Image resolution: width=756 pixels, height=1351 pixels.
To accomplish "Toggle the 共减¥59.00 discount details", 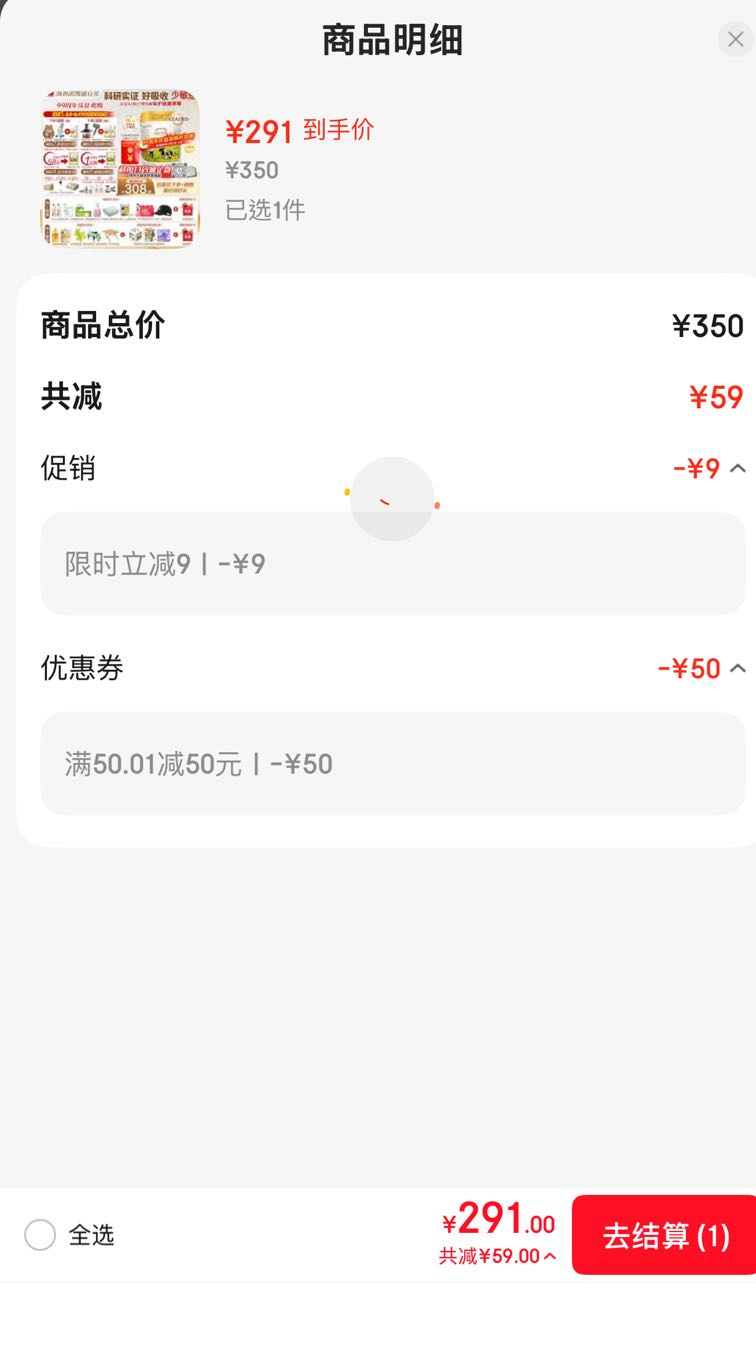I will [497, 1256].
